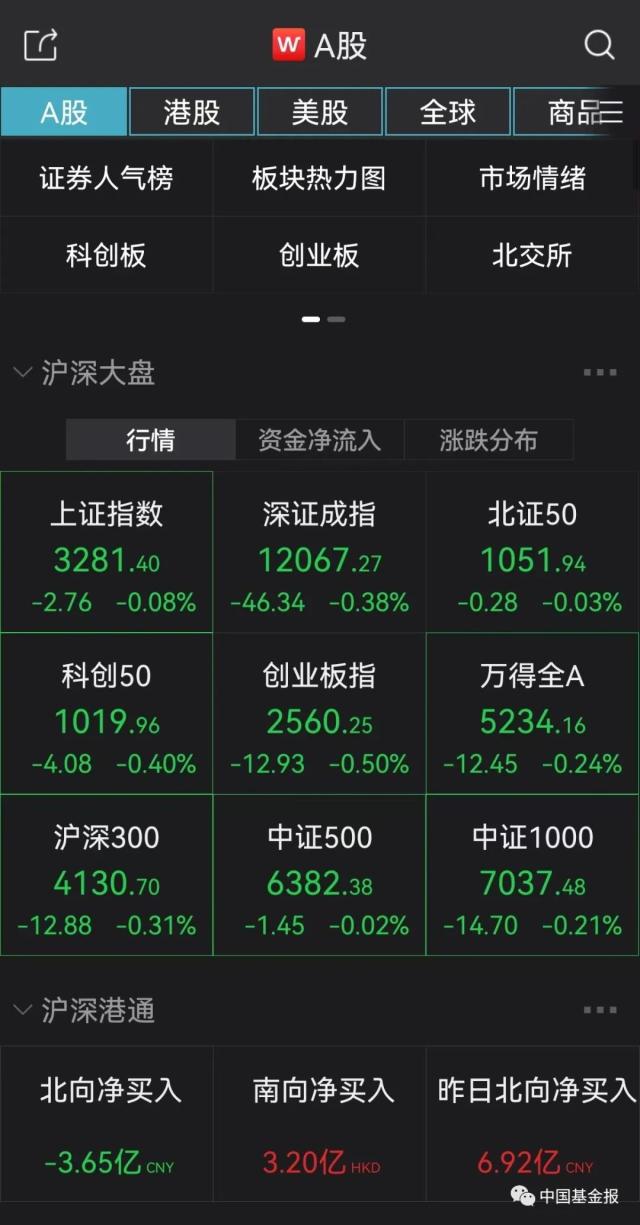Tap the share icon in the top bar
This screenshot has height=1225, width=640.
click(x=41, y=44)
